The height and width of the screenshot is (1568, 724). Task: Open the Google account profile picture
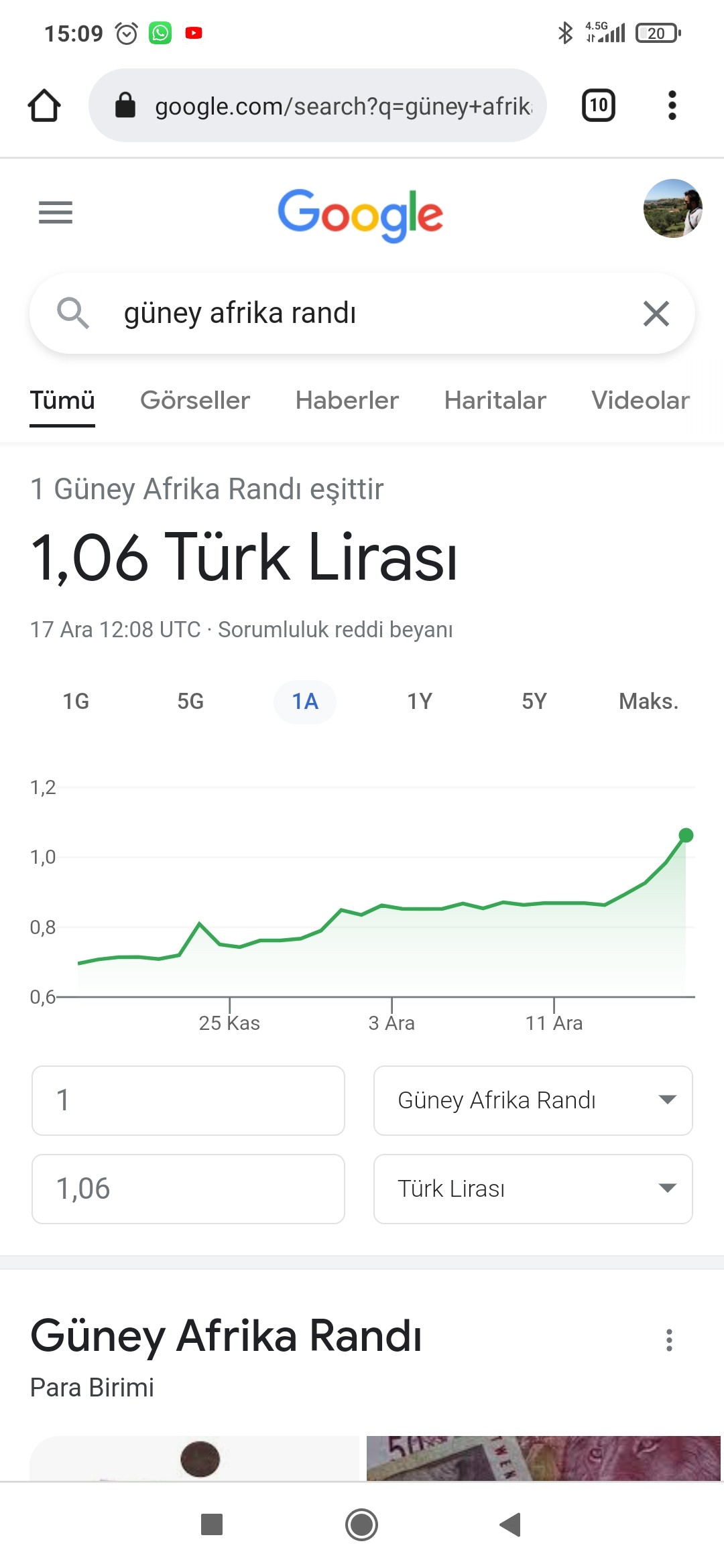(672, 208)
